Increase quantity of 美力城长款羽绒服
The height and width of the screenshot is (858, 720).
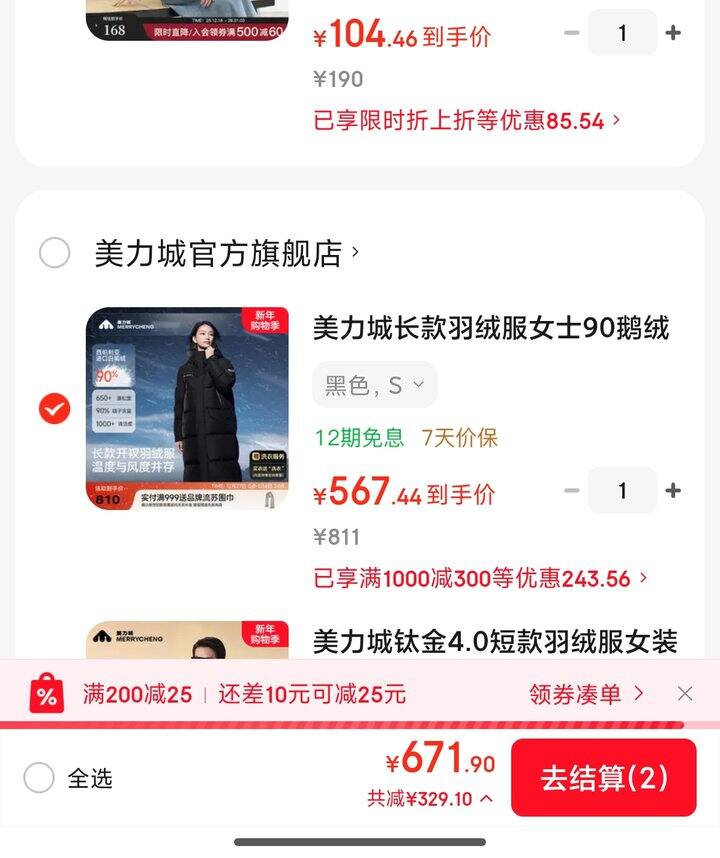click(x=673, y=491)
